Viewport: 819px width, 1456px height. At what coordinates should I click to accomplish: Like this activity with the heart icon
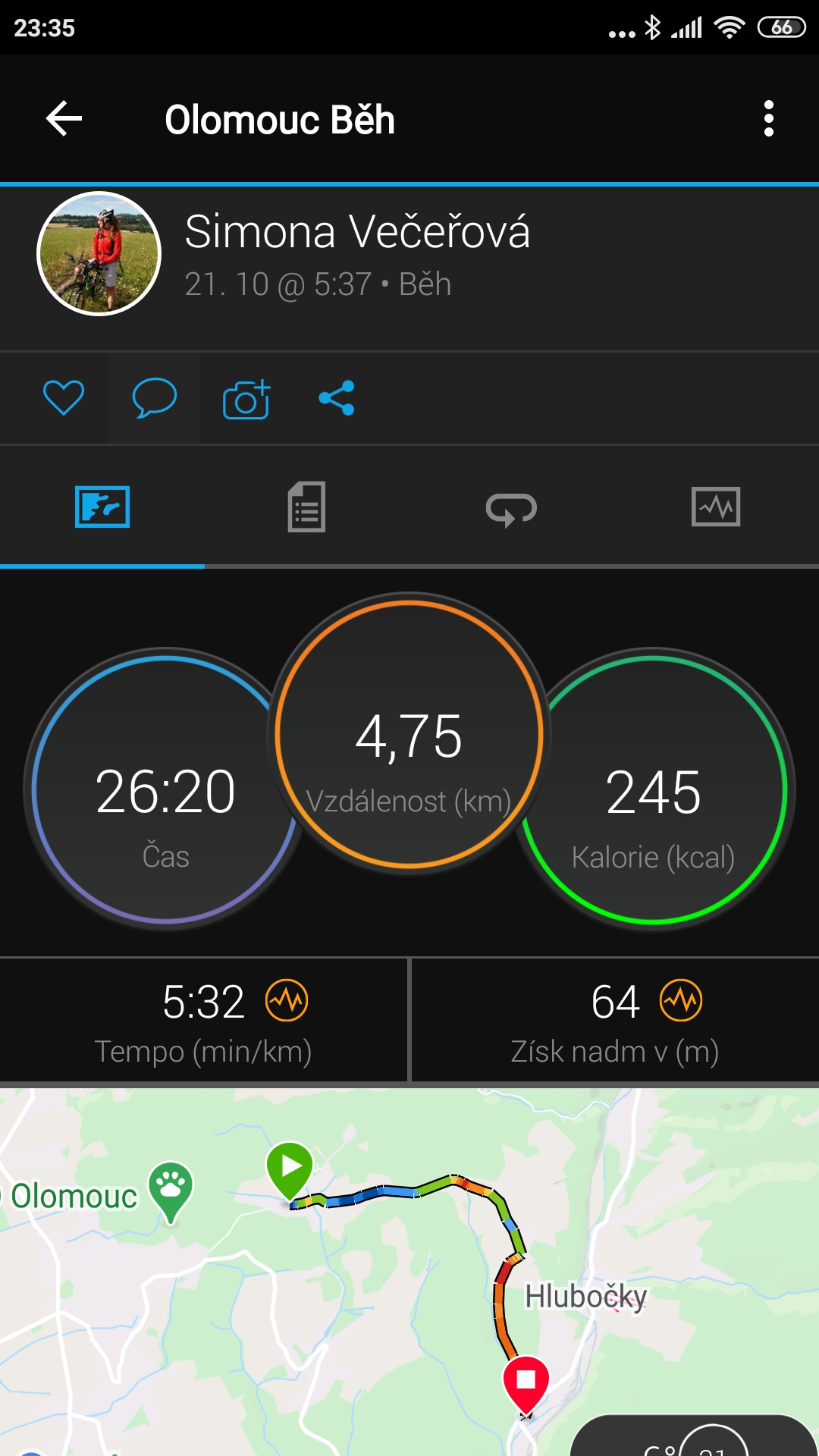64,398
